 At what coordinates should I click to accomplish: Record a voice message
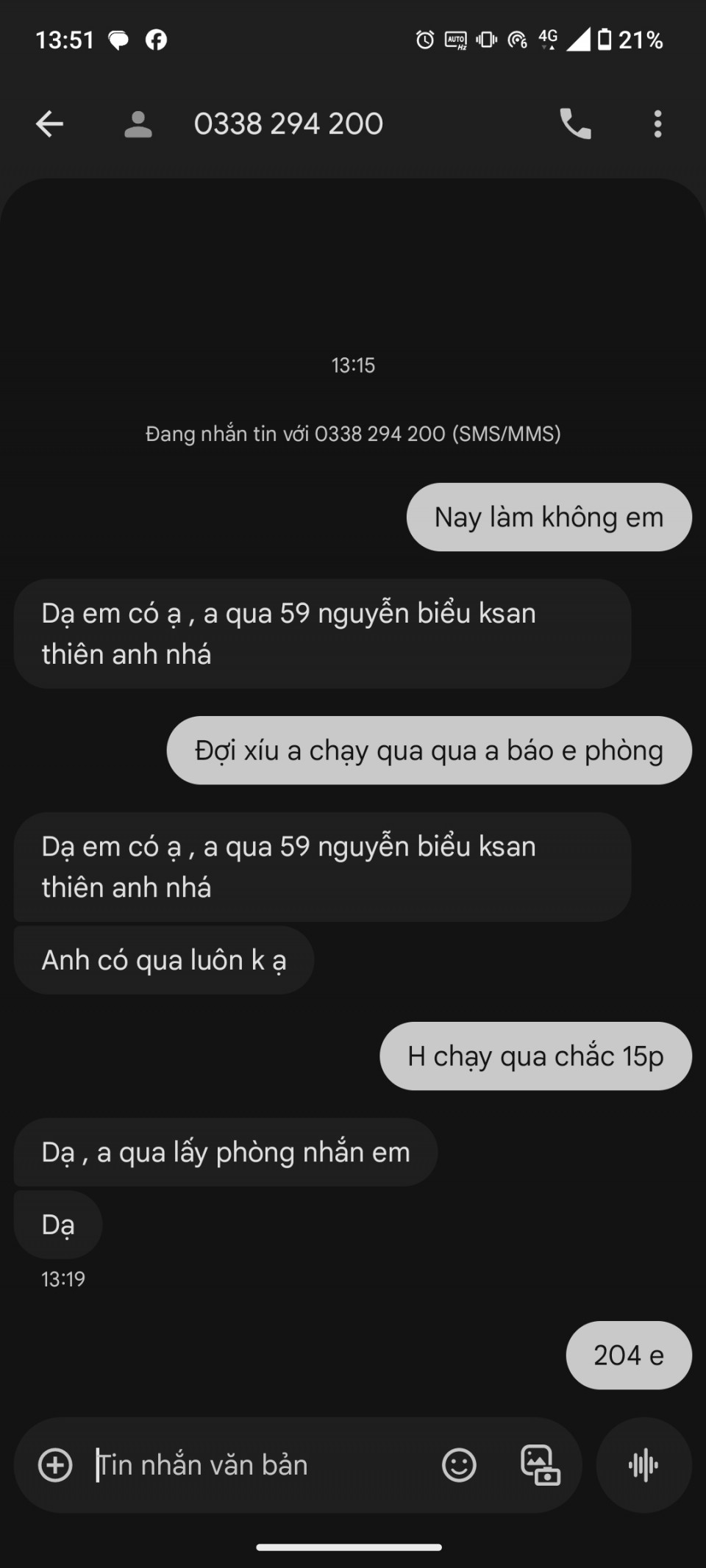[x=643, y=1465]
